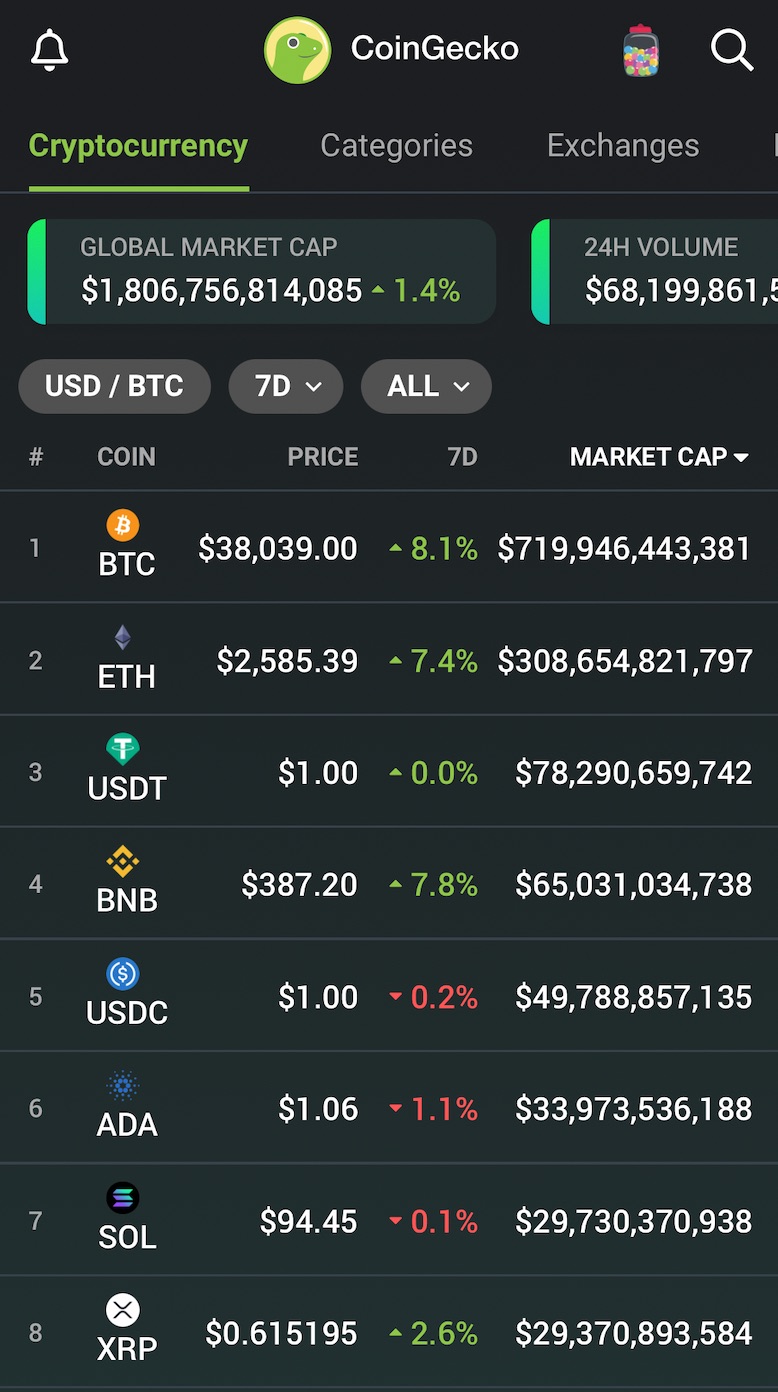Viewport: 778px width, 1392px height.
Task: Open the 24H Volume card
Action: 655,272
